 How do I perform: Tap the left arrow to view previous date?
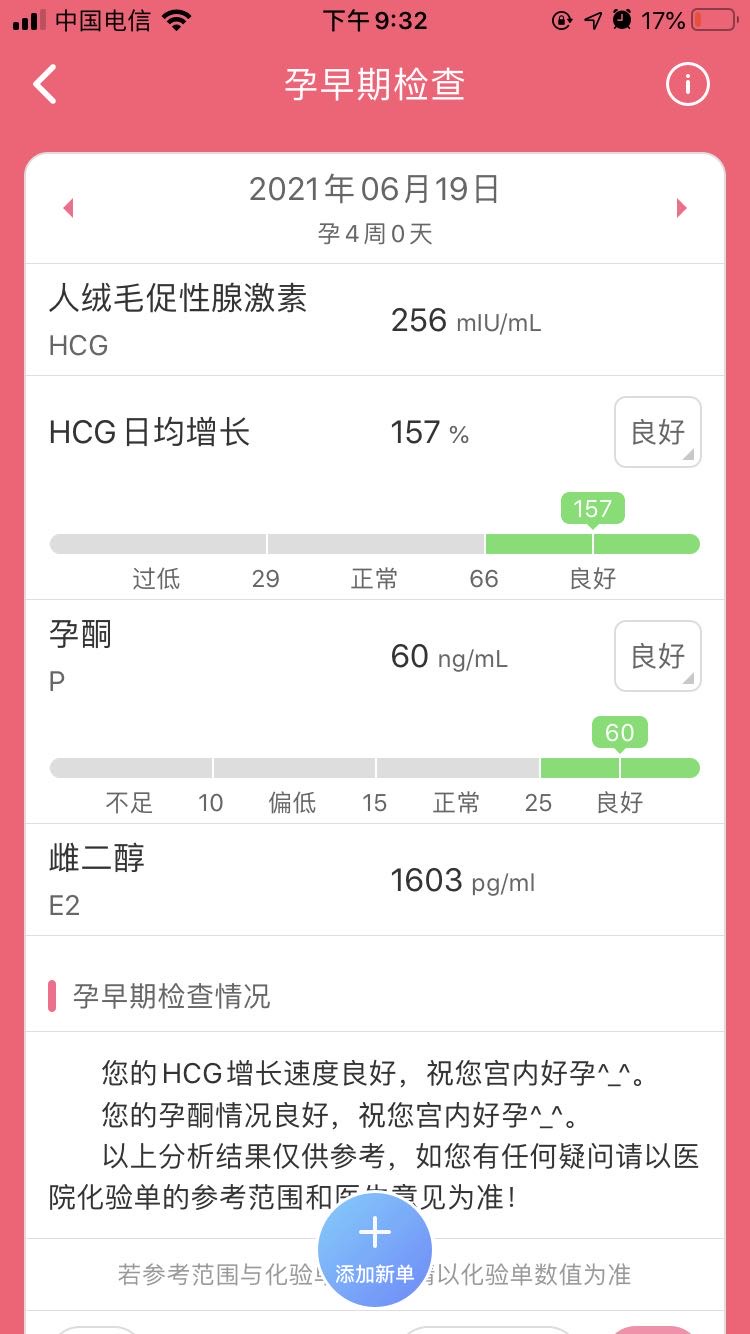(x=68, y=207)
